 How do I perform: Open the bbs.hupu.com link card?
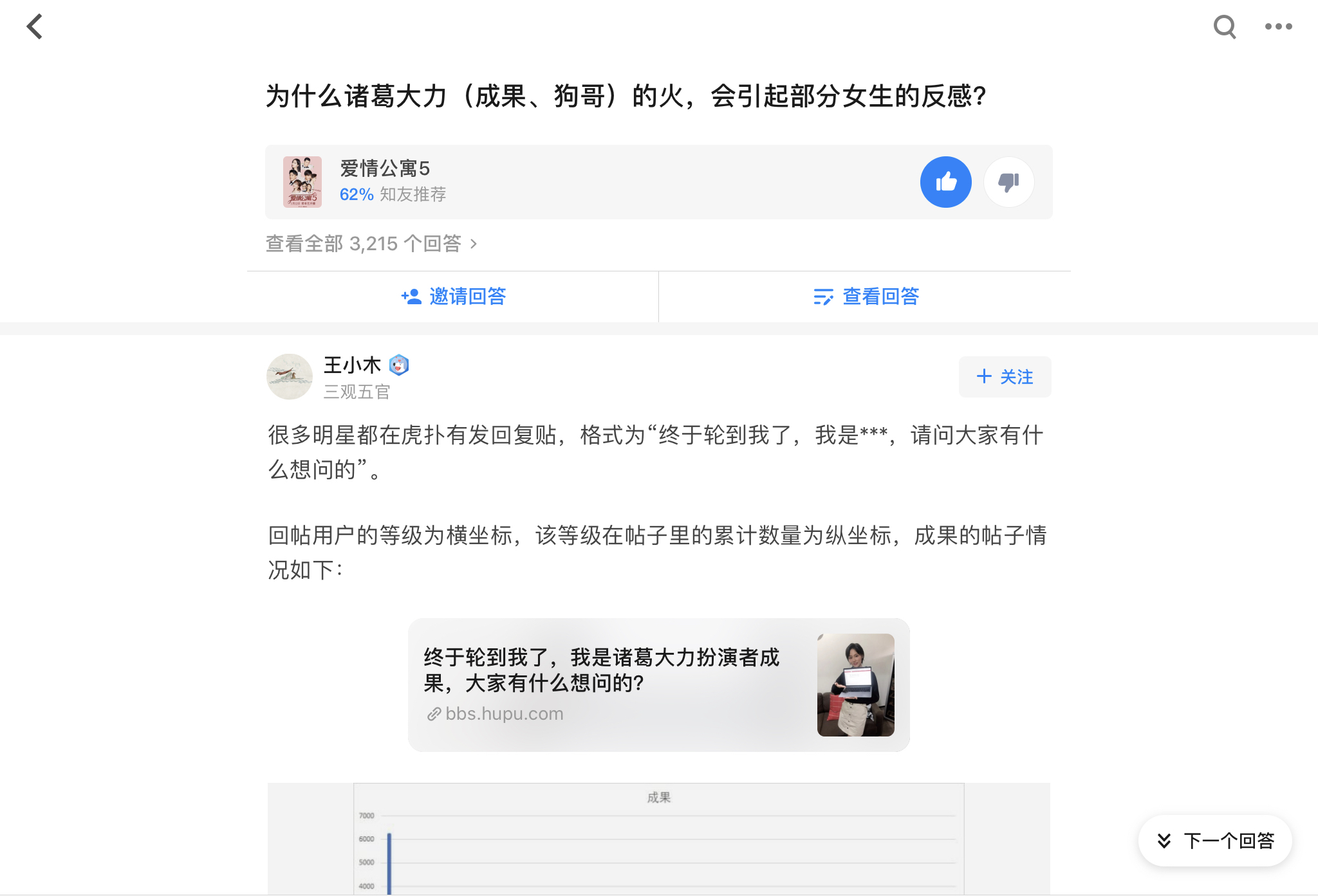(658, 685)
